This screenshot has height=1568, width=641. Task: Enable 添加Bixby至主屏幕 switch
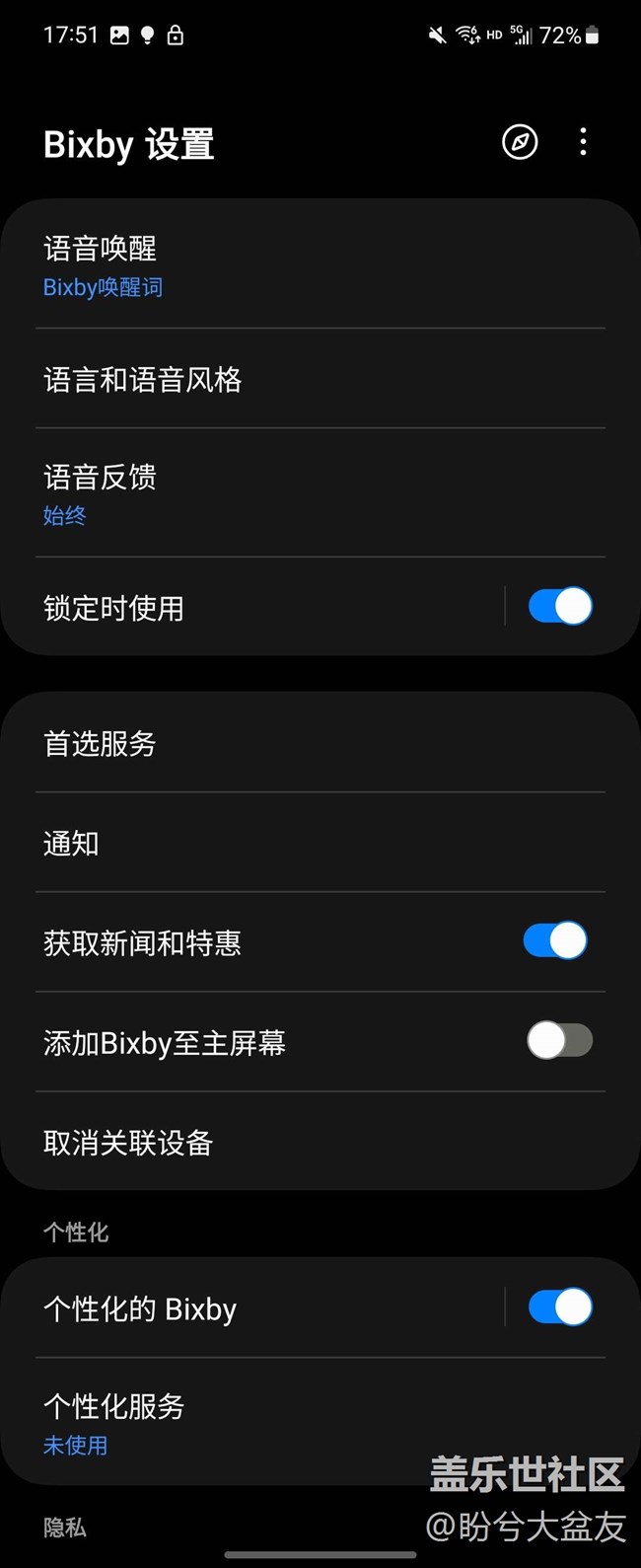pyautogui.click(x=559, y=1040)
